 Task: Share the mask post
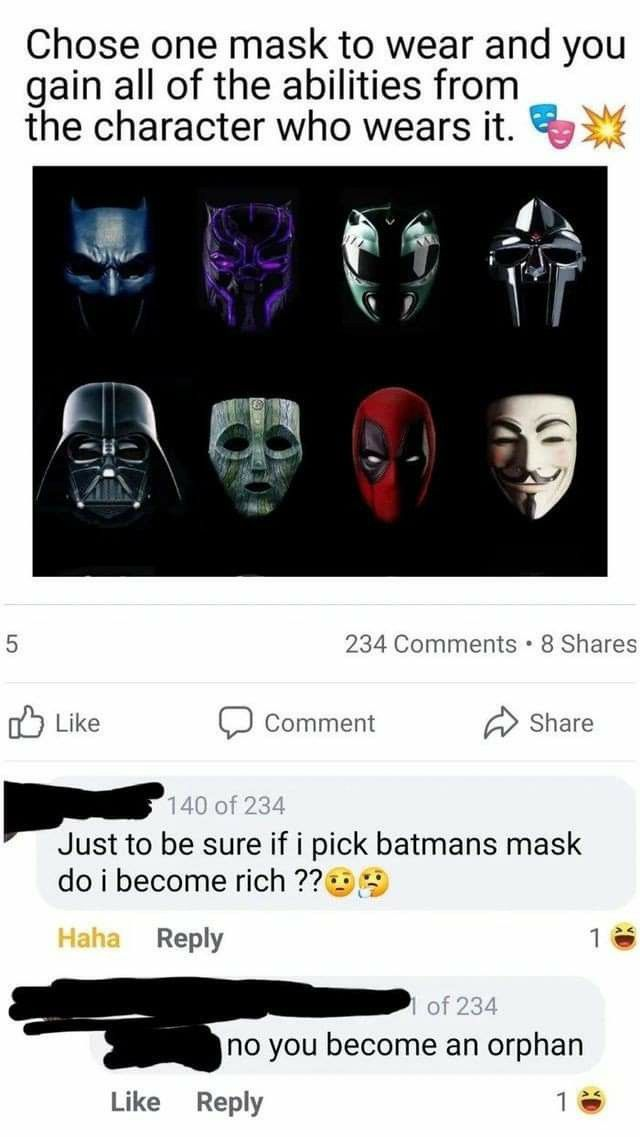540,723
